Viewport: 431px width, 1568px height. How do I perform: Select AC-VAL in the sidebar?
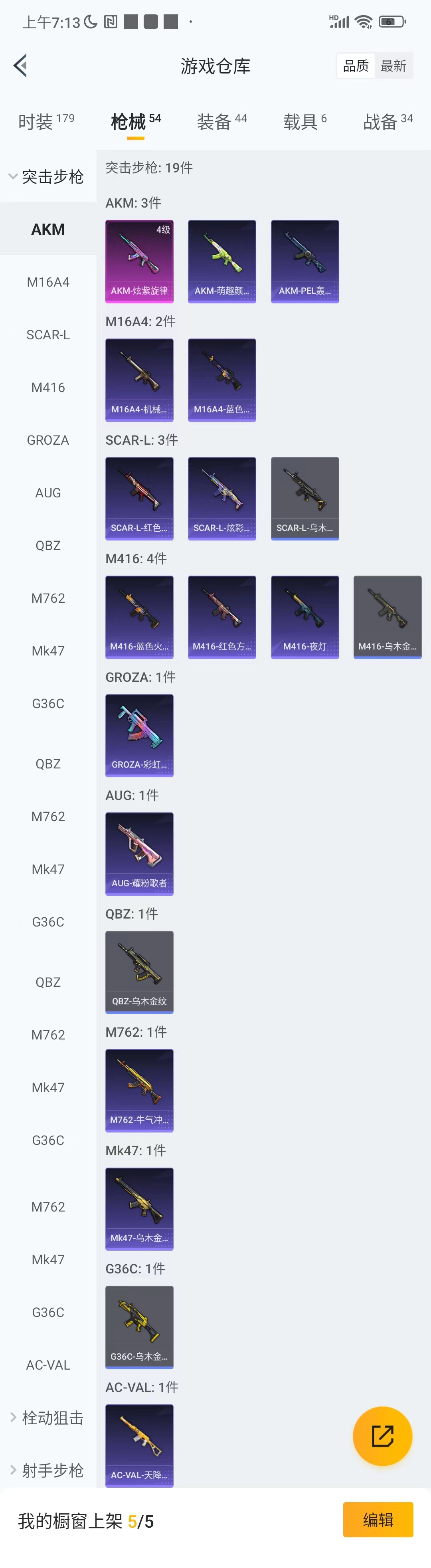48,1365
